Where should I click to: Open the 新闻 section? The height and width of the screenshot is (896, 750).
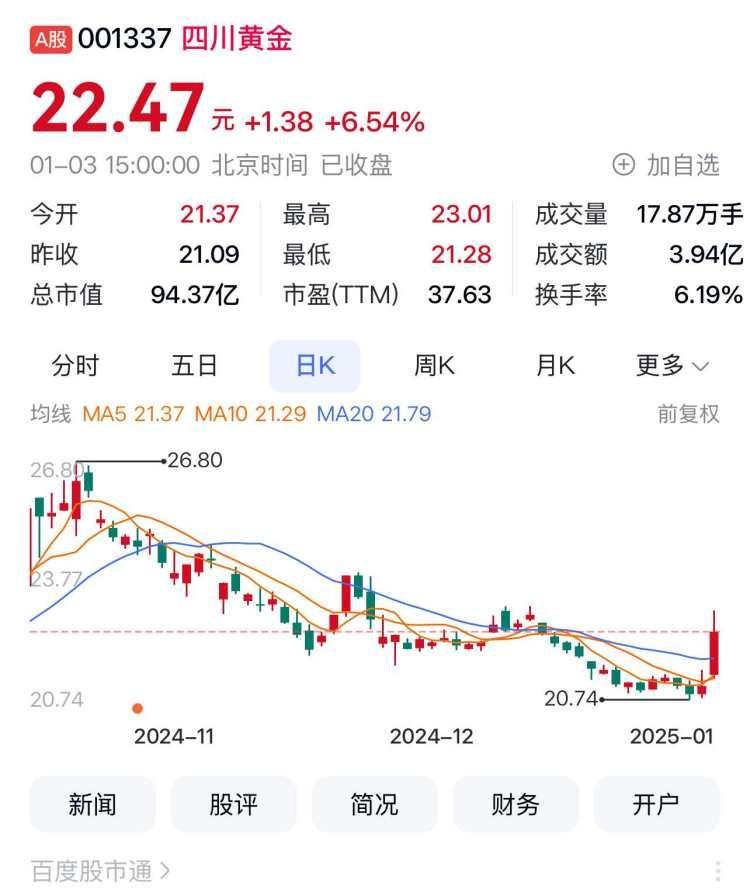[x=91, y=803]
